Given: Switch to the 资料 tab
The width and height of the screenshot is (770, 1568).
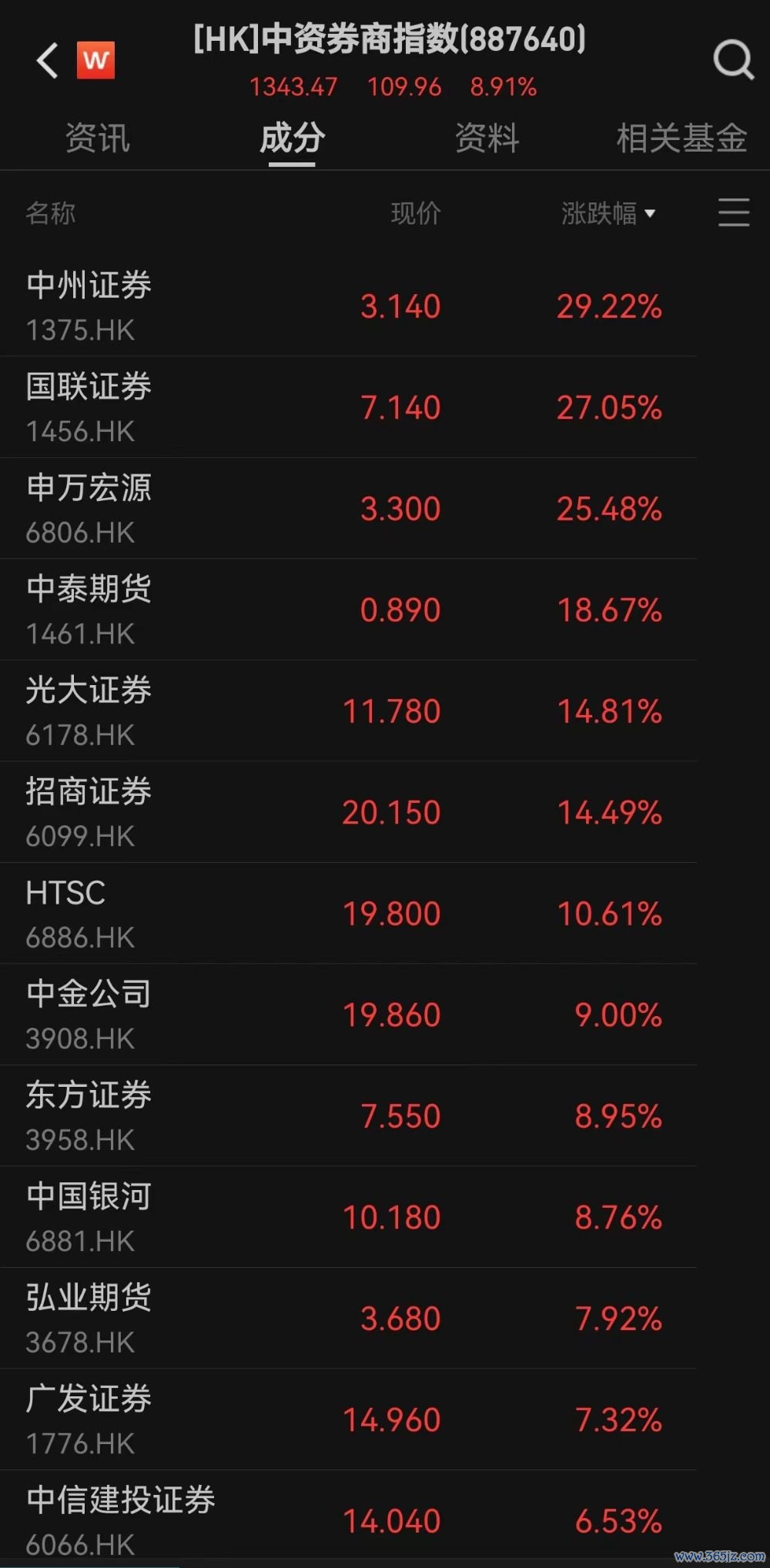Looking at the screenshot, I should [x=487, y=139].
